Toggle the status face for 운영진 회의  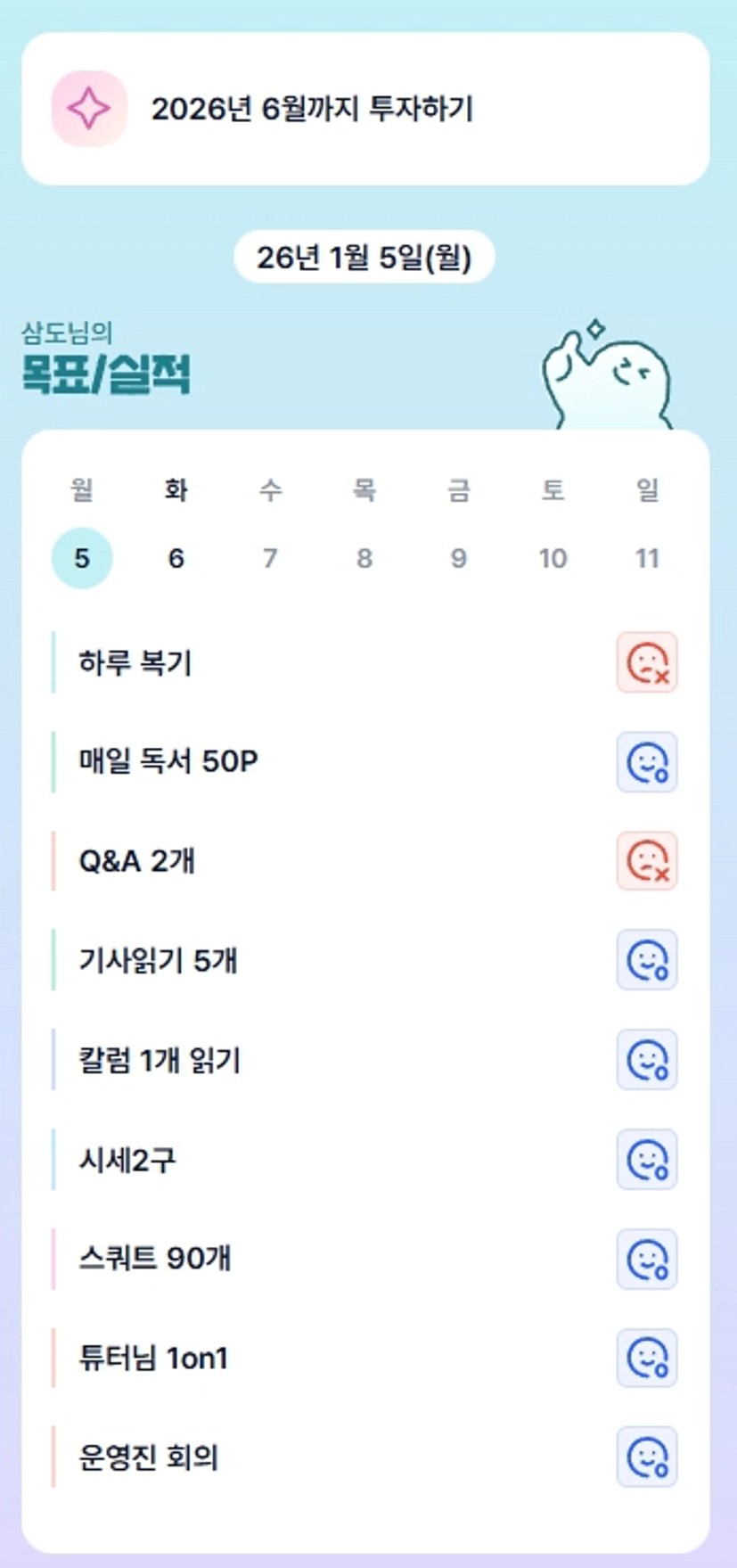pyautogui.click(x=647, y=1457)
